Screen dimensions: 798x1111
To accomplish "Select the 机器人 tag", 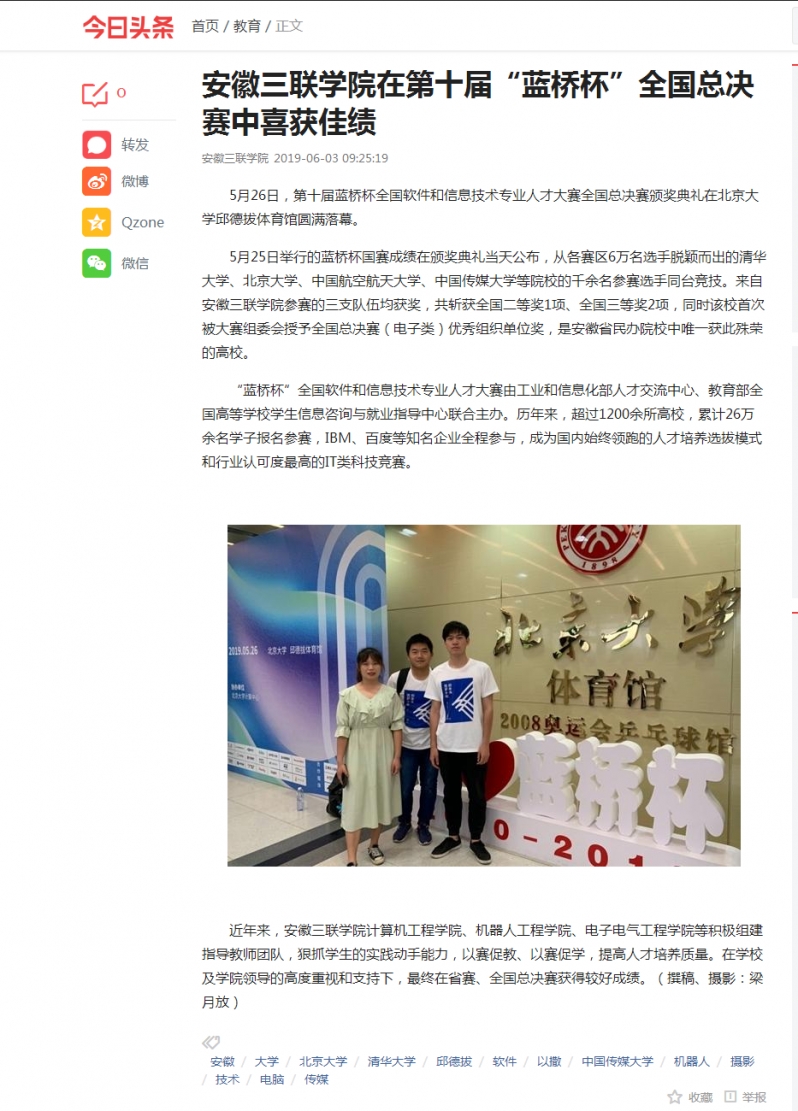I will click(691, 1061).
